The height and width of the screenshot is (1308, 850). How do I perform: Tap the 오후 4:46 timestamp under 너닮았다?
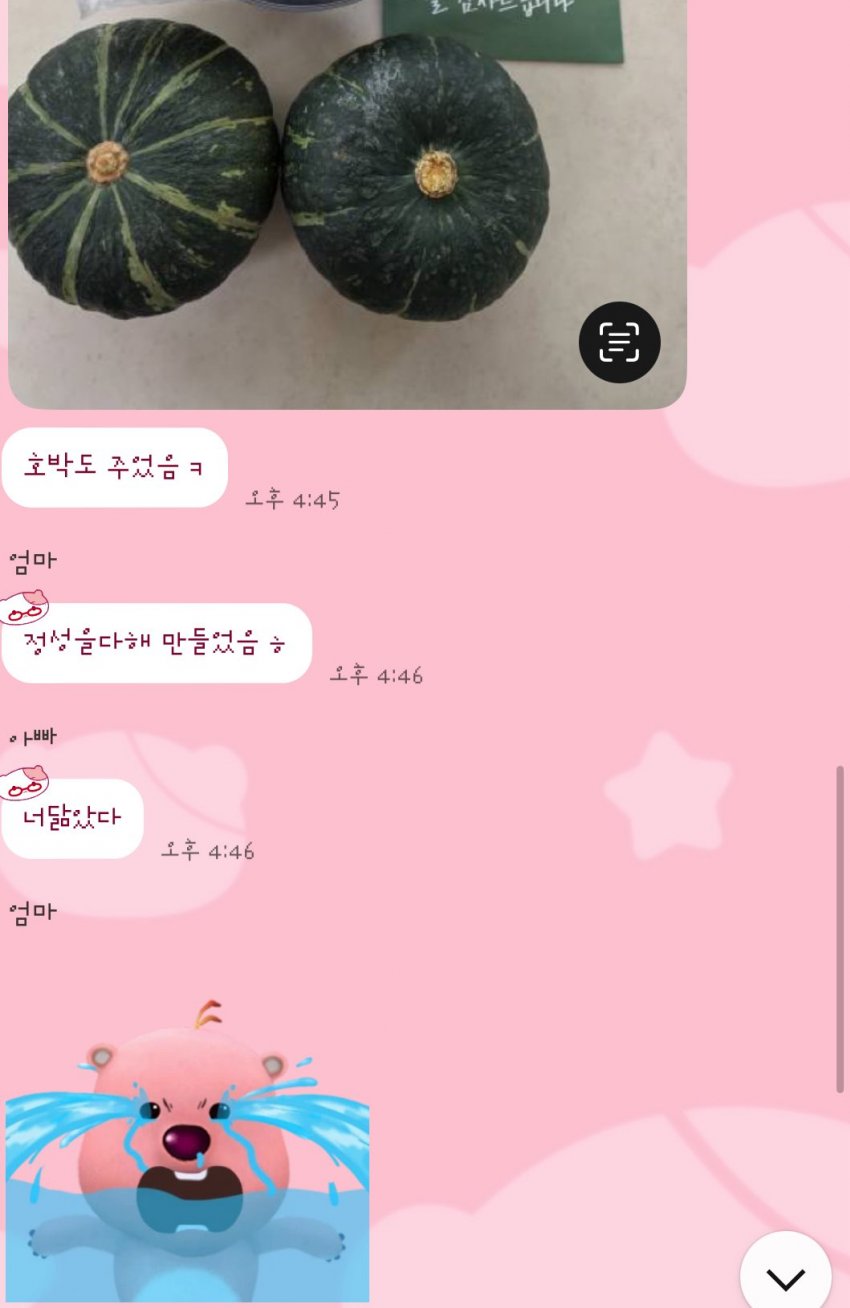tap(205, 851)
